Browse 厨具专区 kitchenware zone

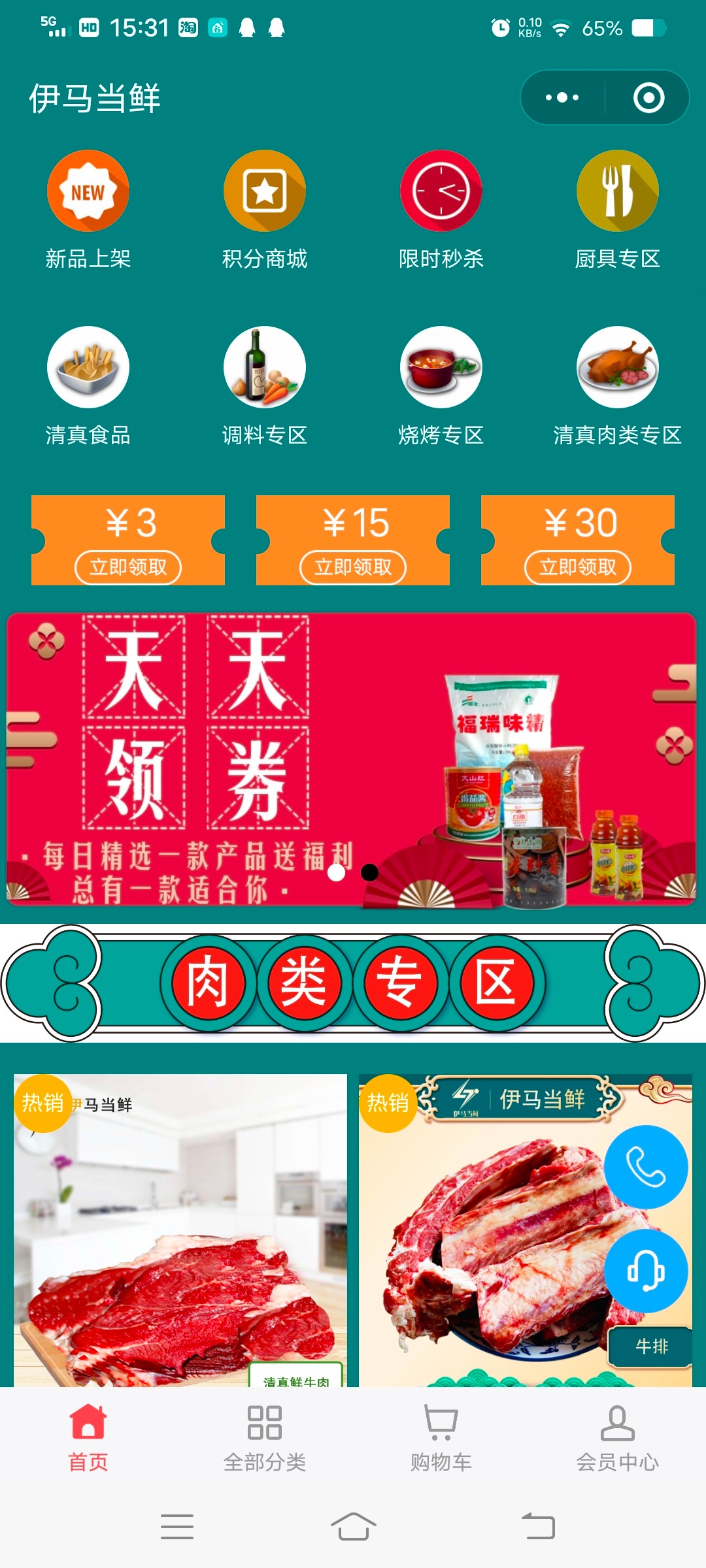click(x=618, y=210)
